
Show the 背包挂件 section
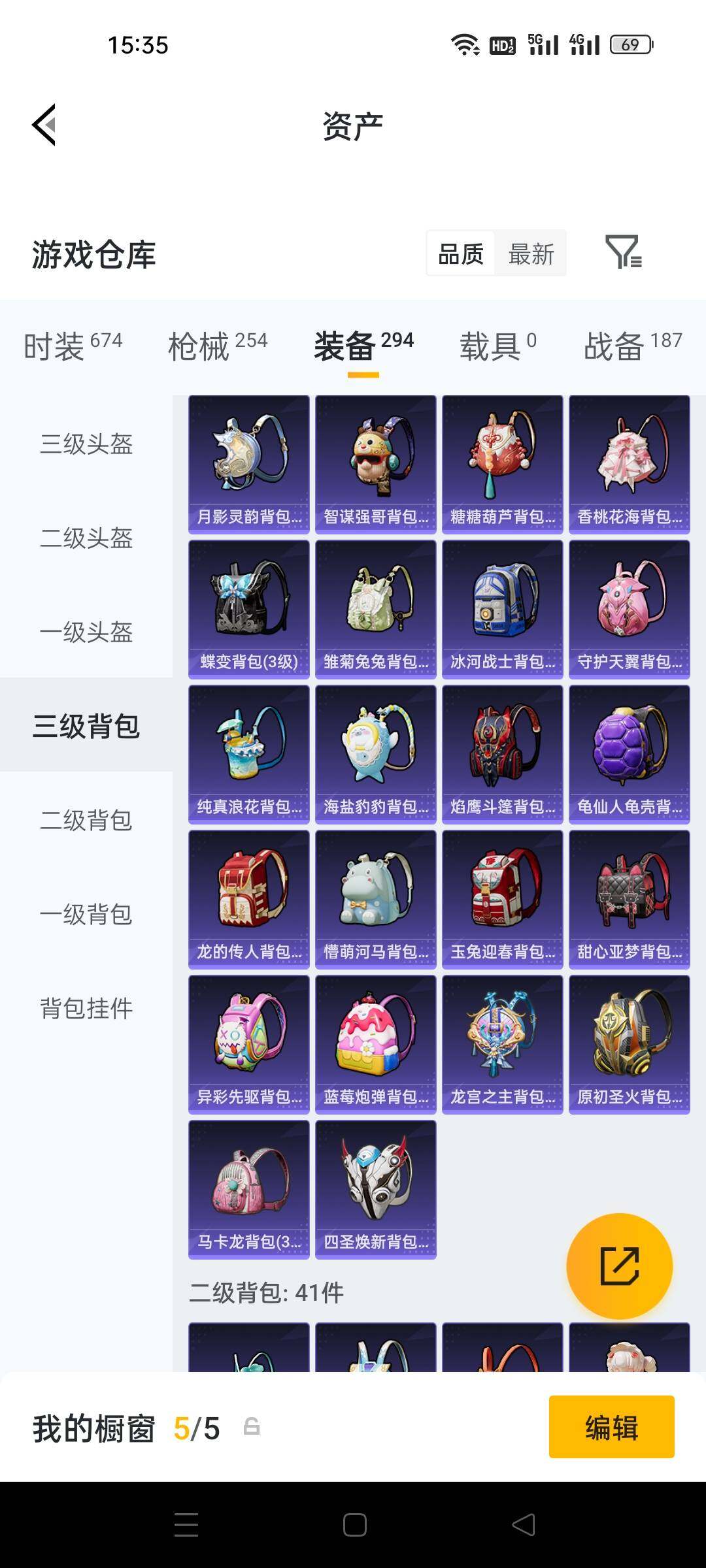click(86, 1009)
